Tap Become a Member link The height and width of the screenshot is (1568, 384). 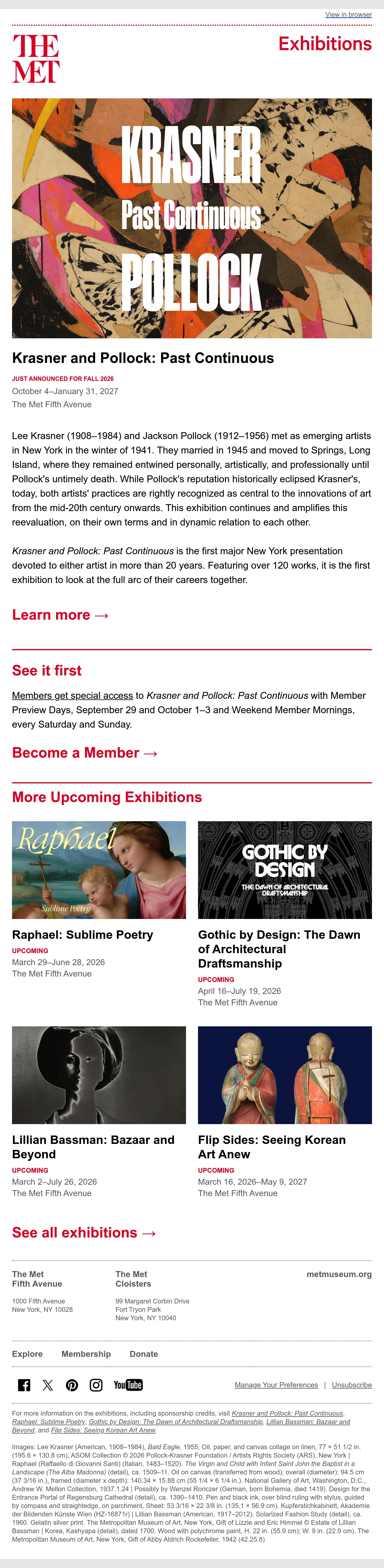click(x=85, y=753)
